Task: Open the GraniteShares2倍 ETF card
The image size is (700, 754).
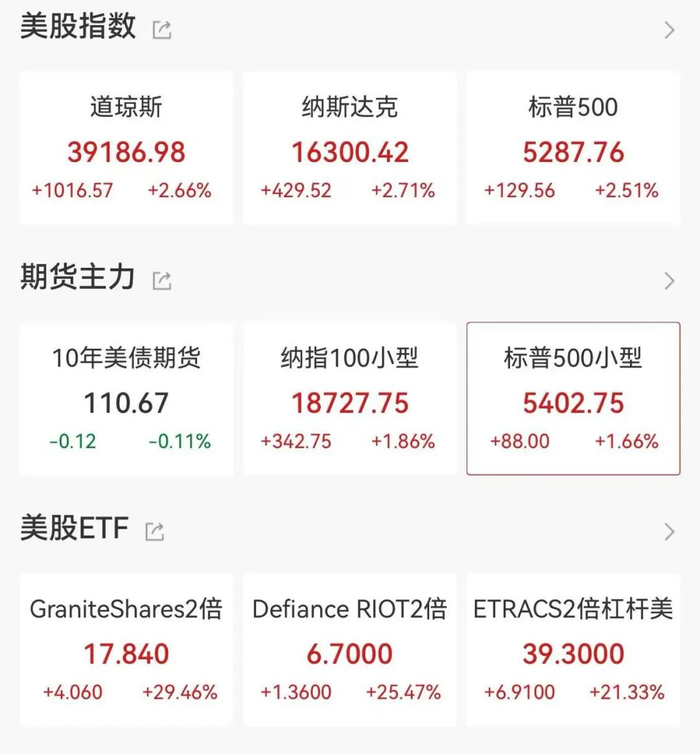Action: click(x=126, y=649)
